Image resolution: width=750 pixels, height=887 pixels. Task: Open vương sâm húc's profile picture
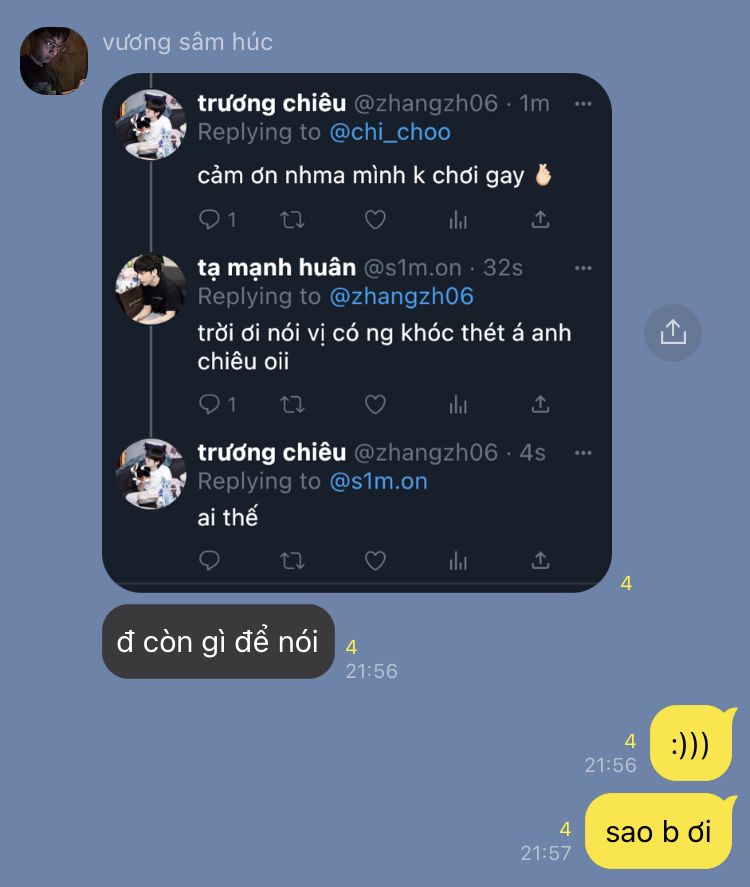click(54, 61)
